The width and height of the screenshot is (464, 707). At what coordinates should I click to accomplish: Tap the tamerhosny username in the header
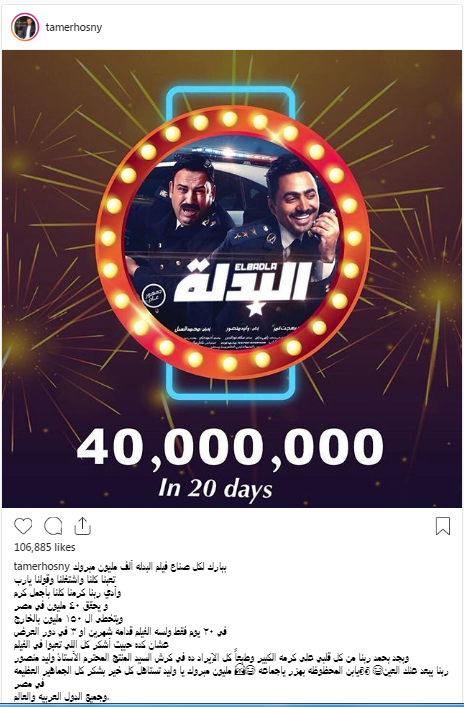74,27
